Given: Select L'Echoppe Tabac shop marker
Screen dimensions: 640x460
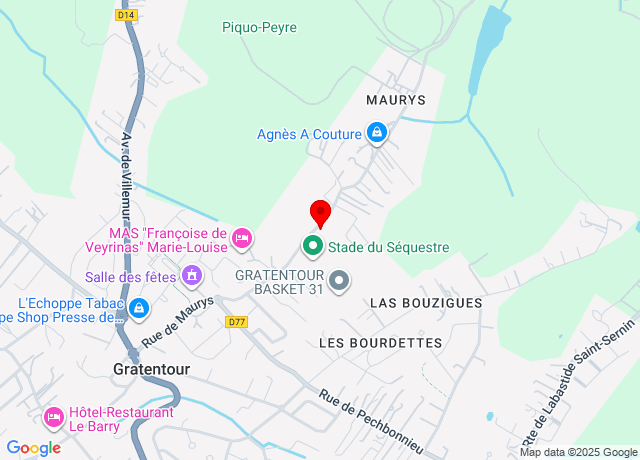Looking at the screenshot, I should (x=139, y=308).
